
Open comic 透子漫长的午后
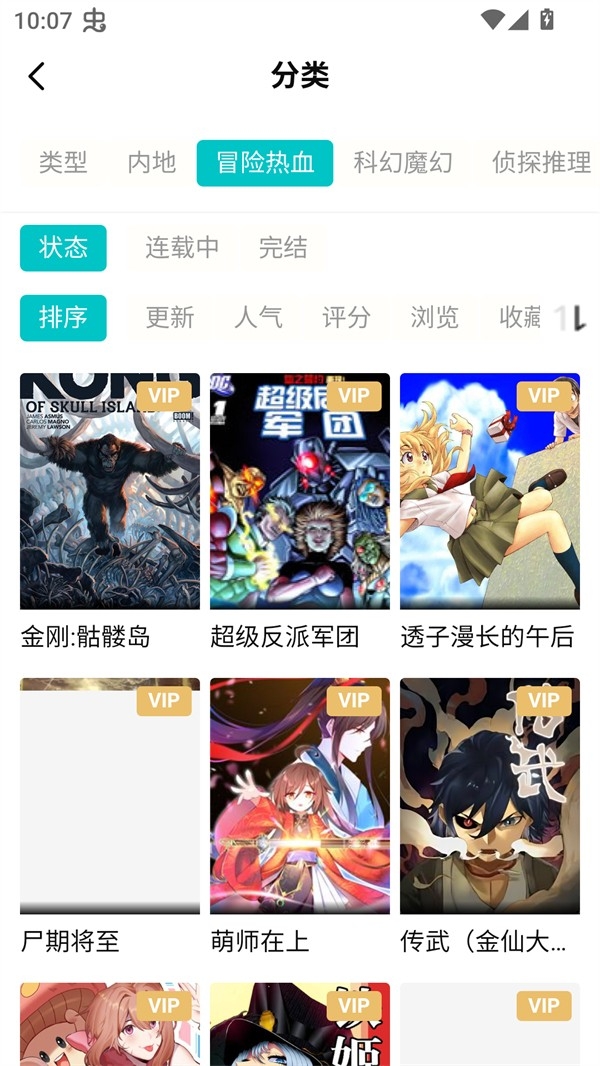[490, 491]
